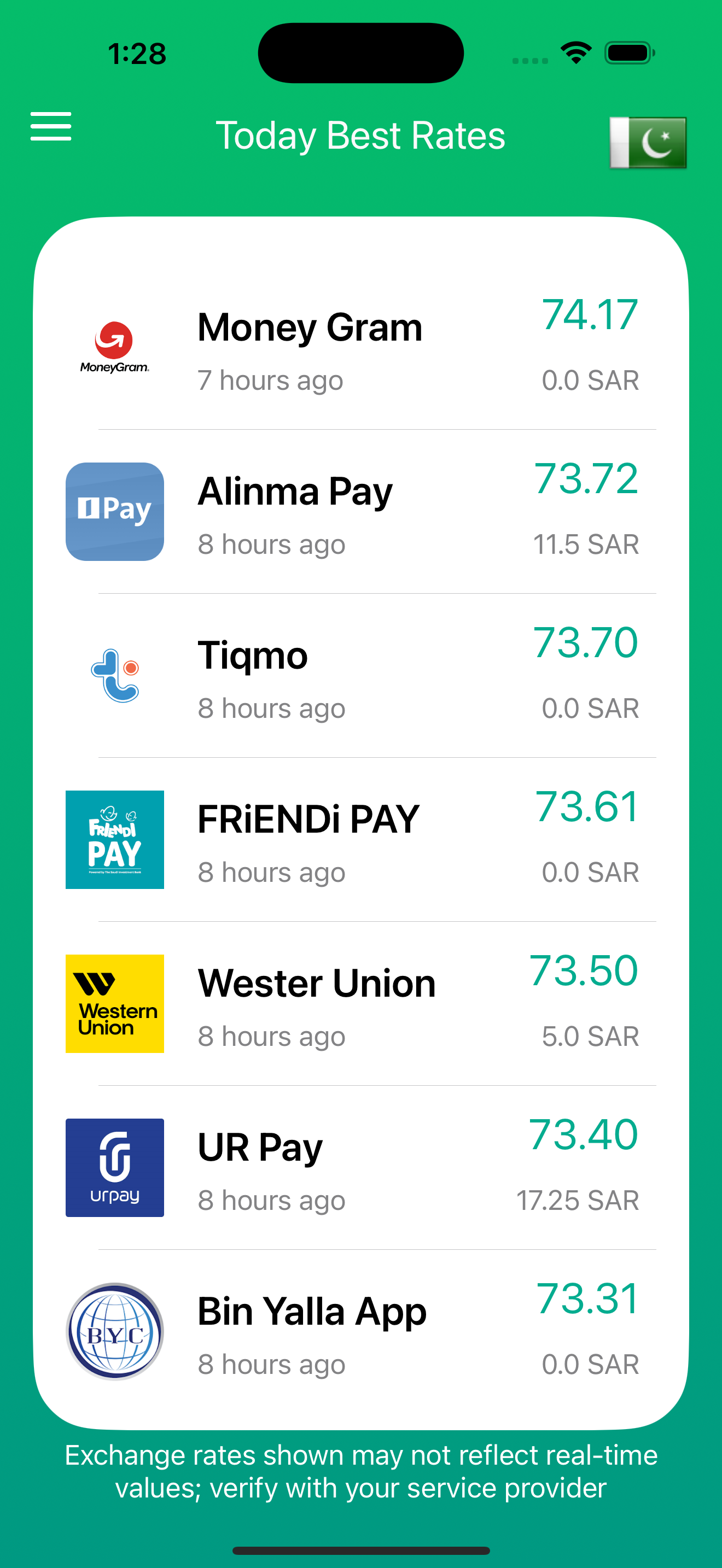
Task: View Tiqmo exchange rate details
Action: [360, 676]
